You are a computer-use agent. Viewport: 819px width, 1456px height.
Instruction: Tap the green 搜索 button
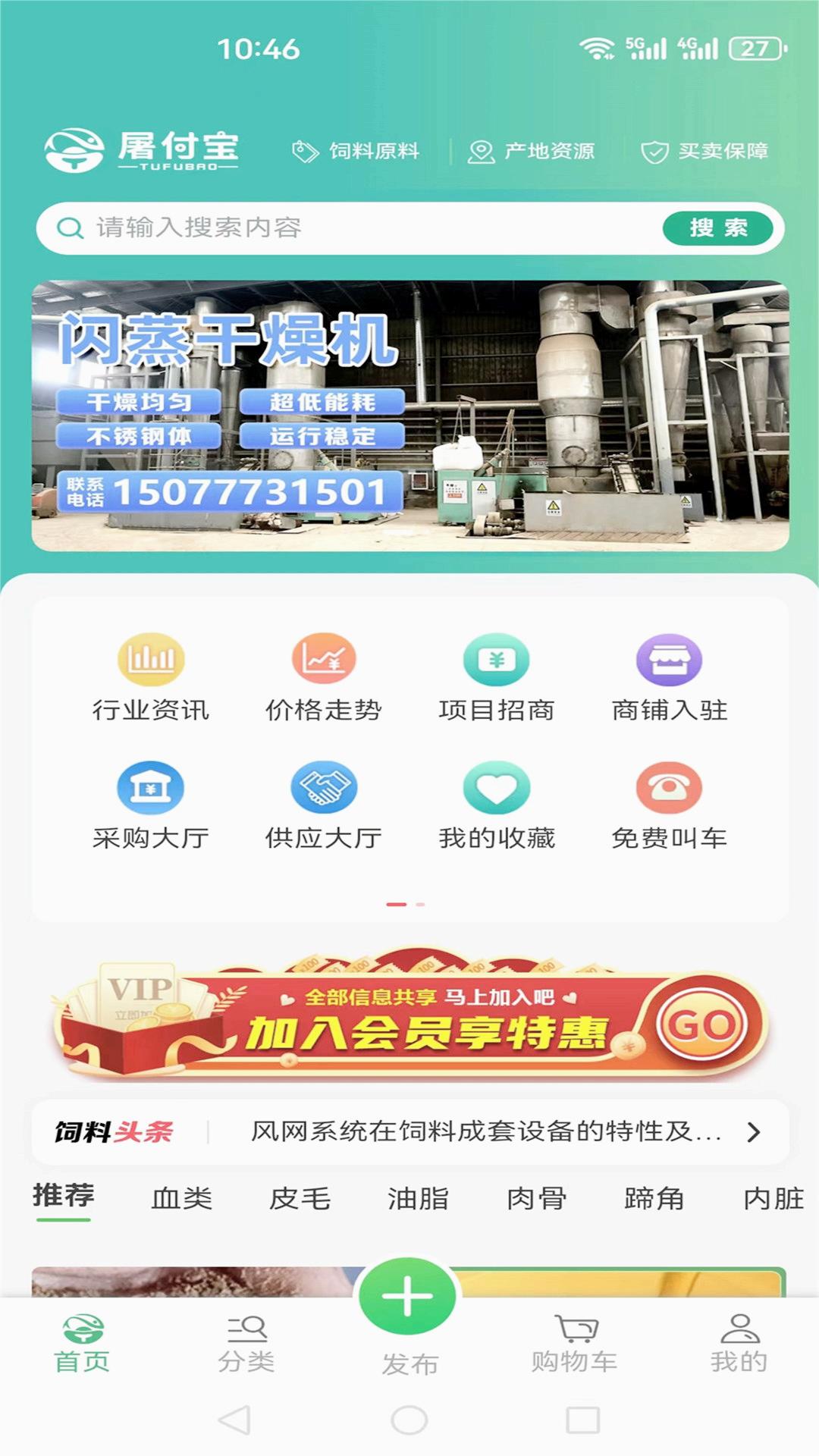pos(718,227)
